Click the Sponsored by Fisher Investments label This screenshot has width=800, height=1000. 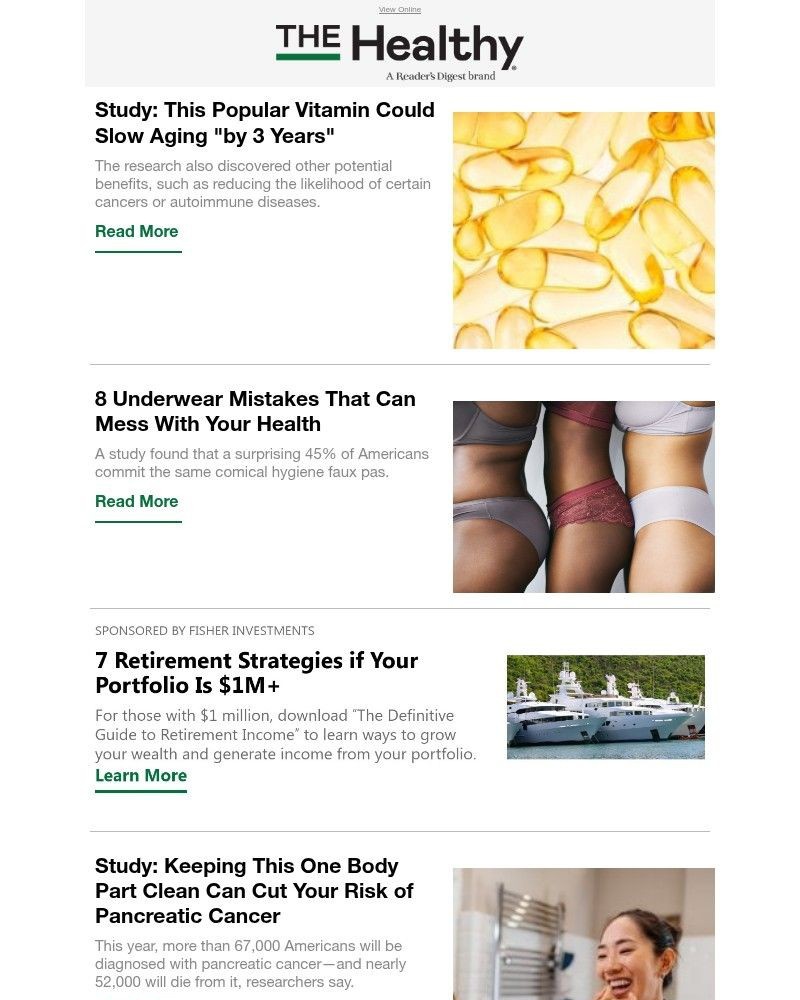click(x=204, y=630)
